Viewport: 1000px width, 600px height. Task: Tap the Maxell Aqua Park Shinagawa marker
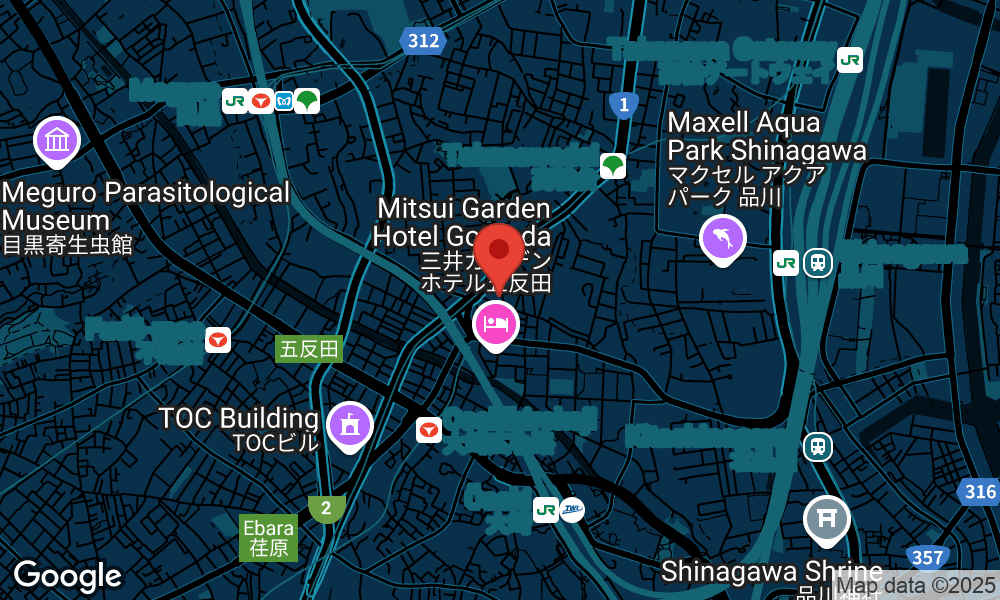pos(722,238)
